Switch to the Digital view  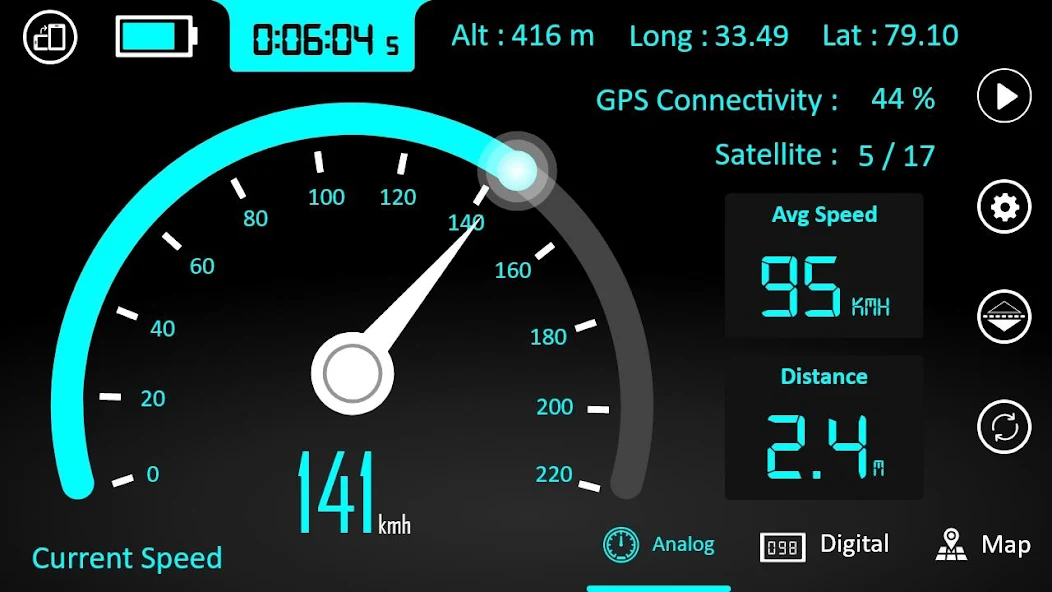[x=825, y=545]
